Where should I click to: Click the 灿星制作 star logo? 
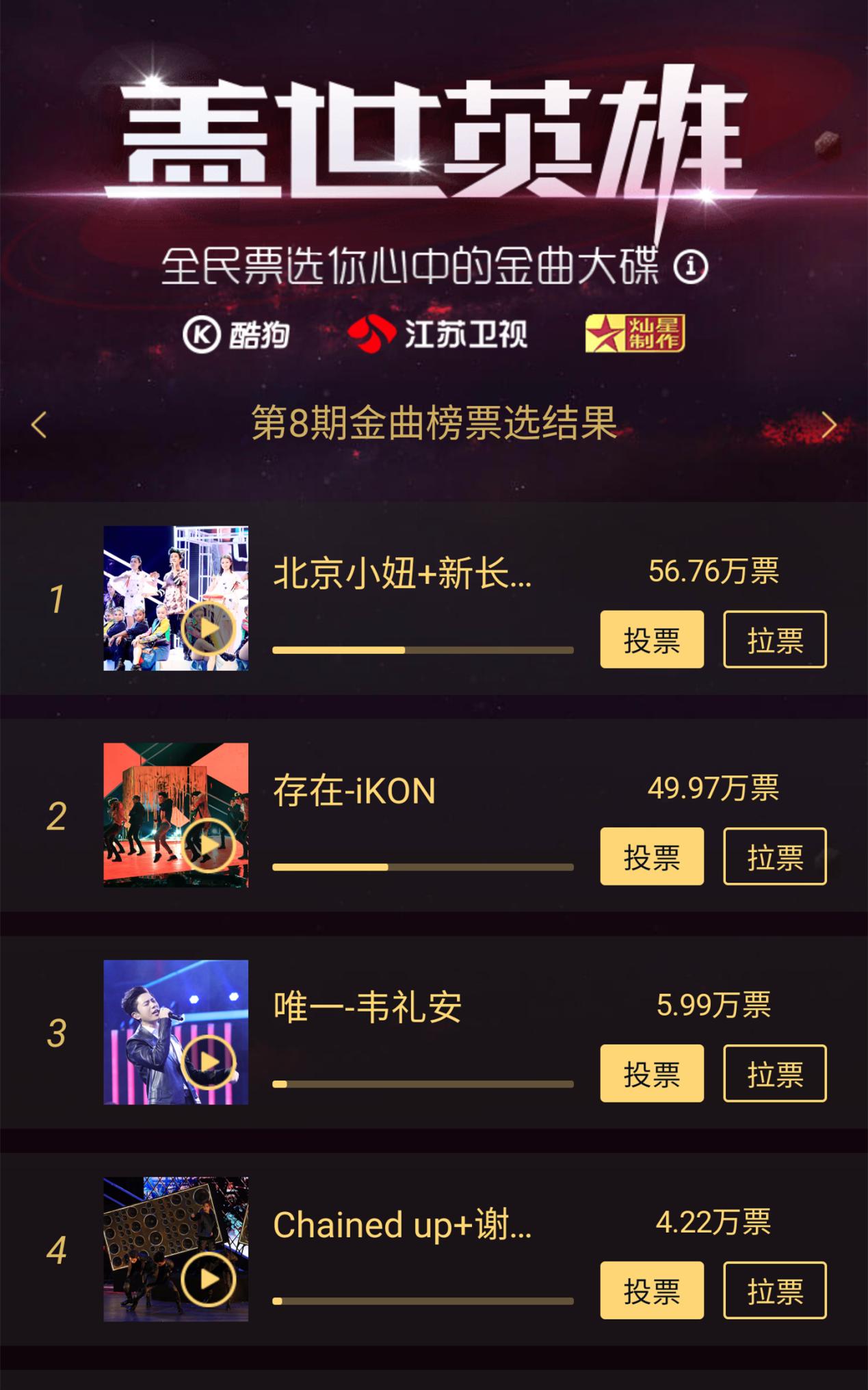(637, 335)
